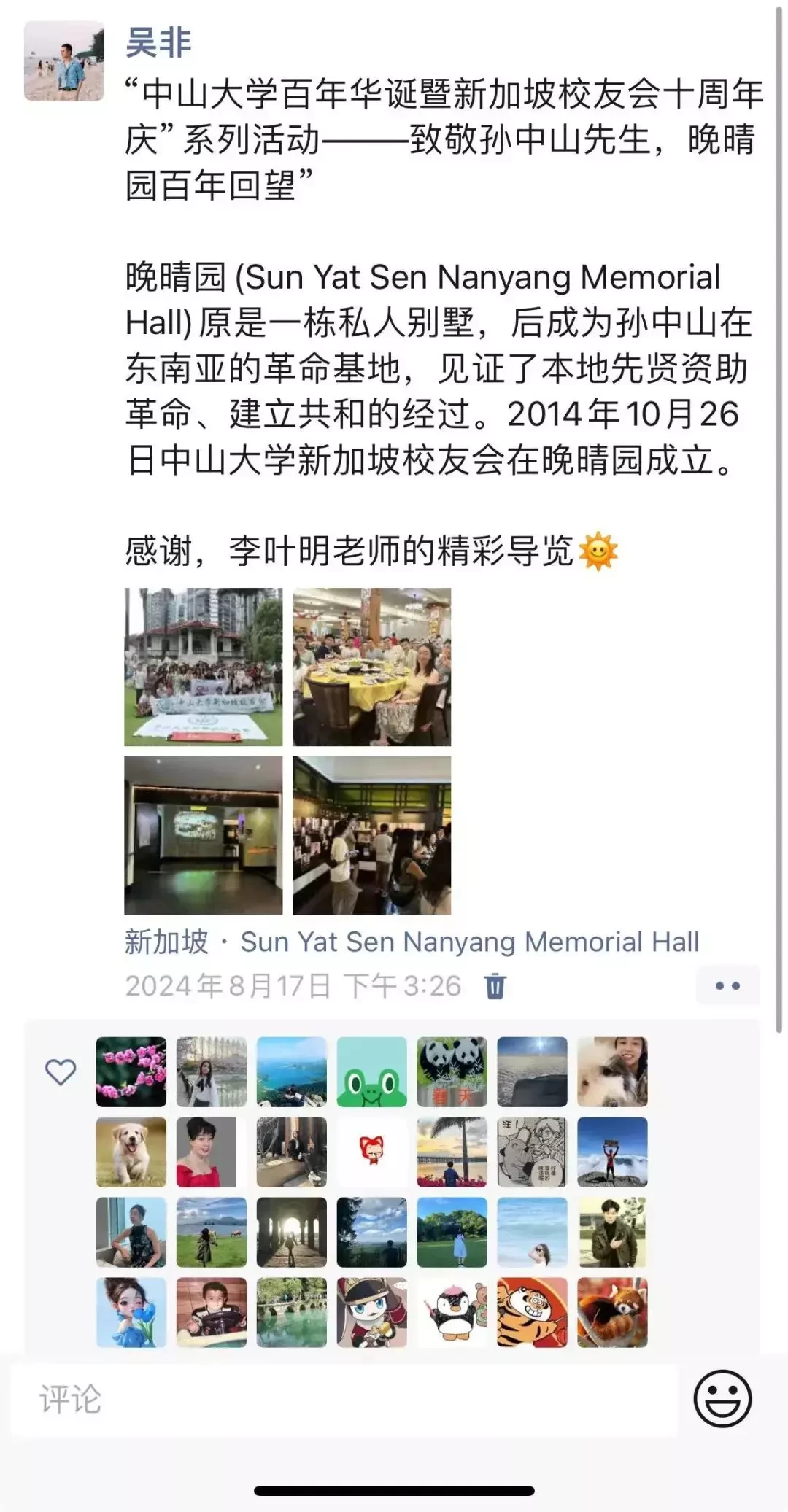View the museum tour crowd photo
Screen dimensions: 788x1512
coord(371,835)
